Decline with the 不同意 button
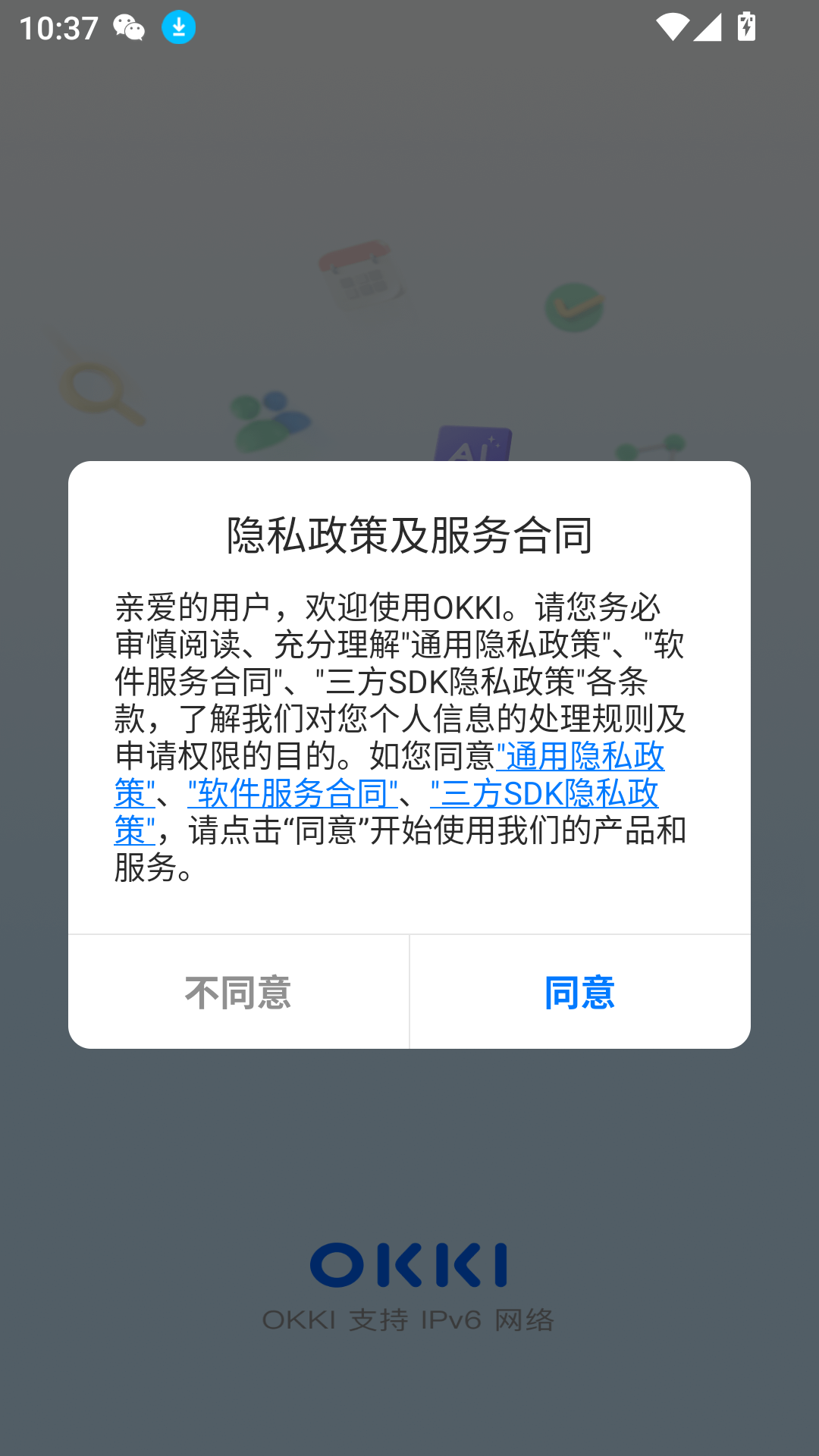The width and height of the screenshot is (819, 1456). pyautogui.click(x=238, y=992)
